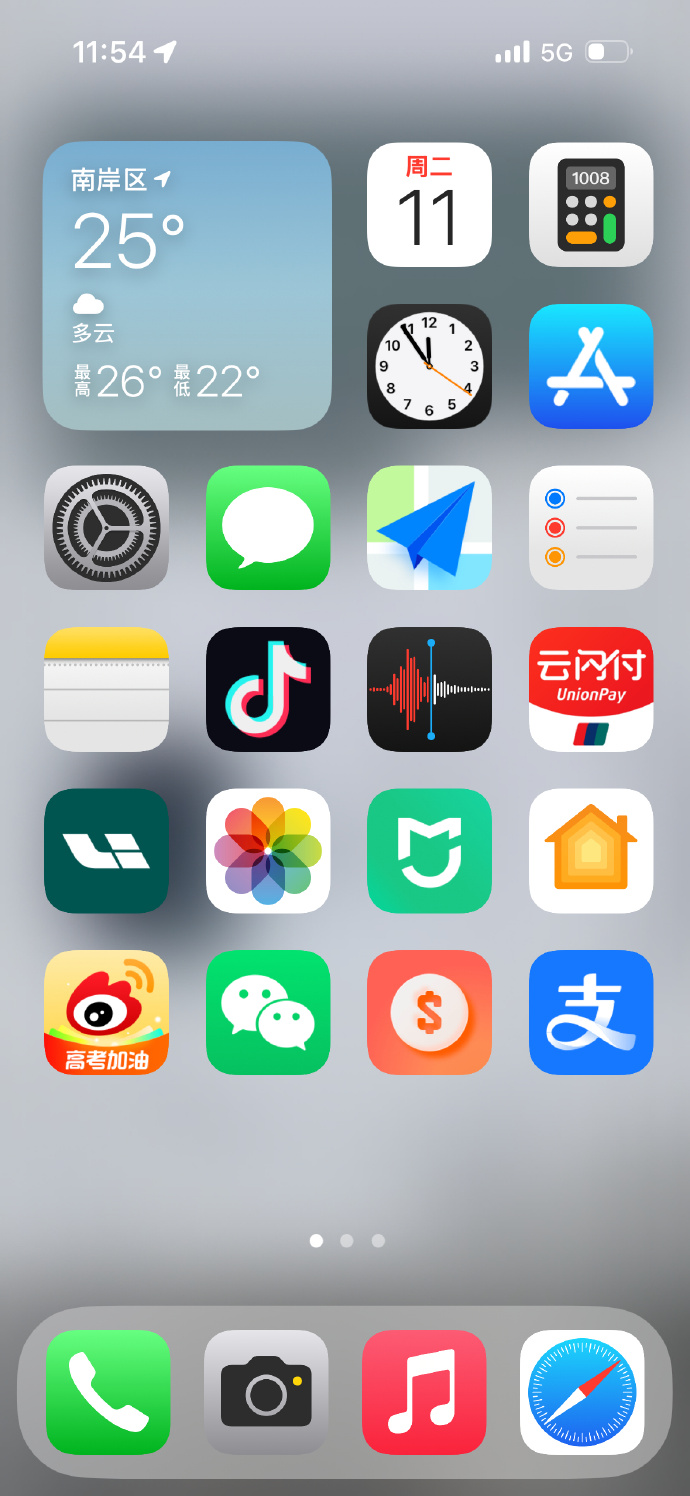Open the Calendar app

coord(429,205)
